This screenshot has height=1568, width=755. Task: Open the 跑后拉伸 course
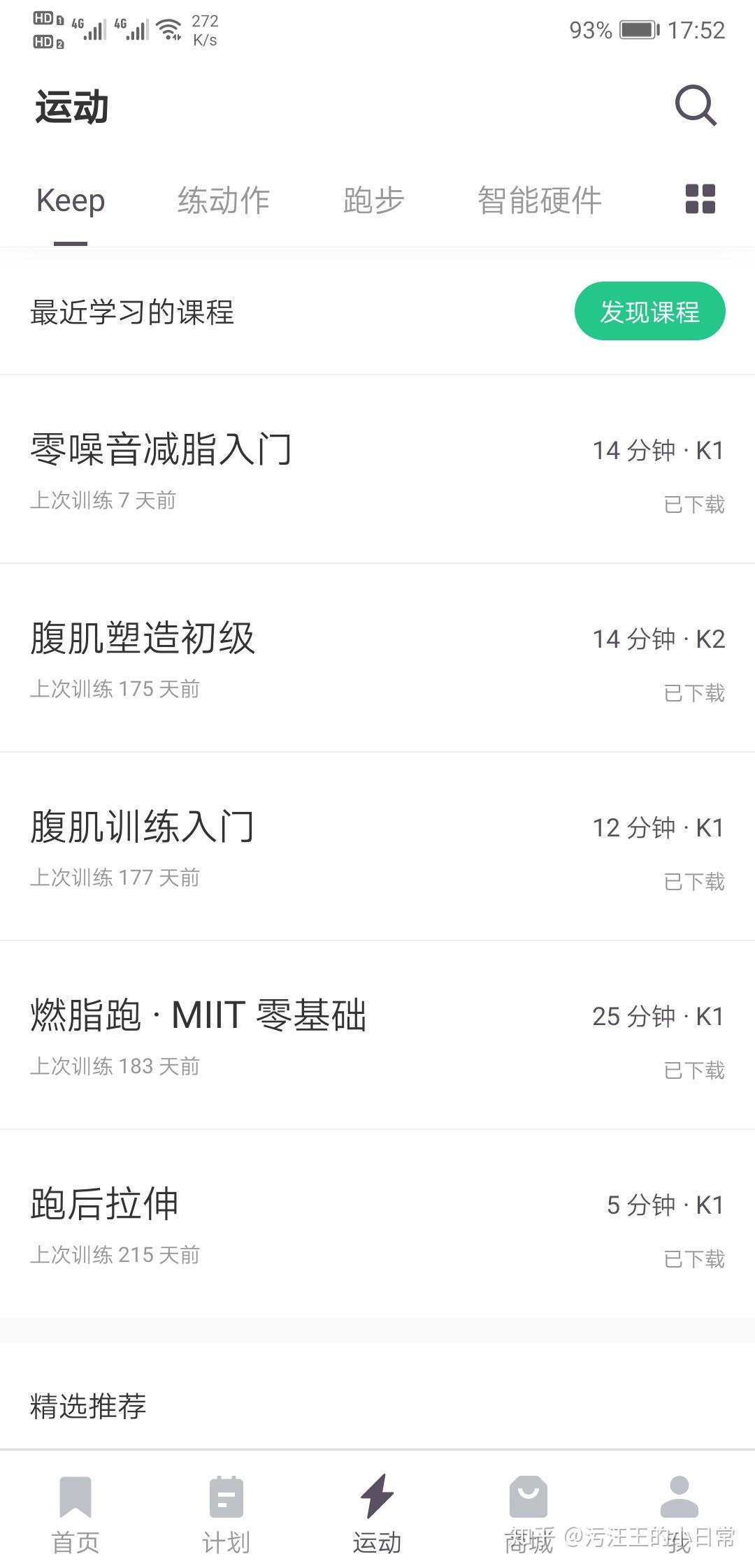tap(105, 1204)
